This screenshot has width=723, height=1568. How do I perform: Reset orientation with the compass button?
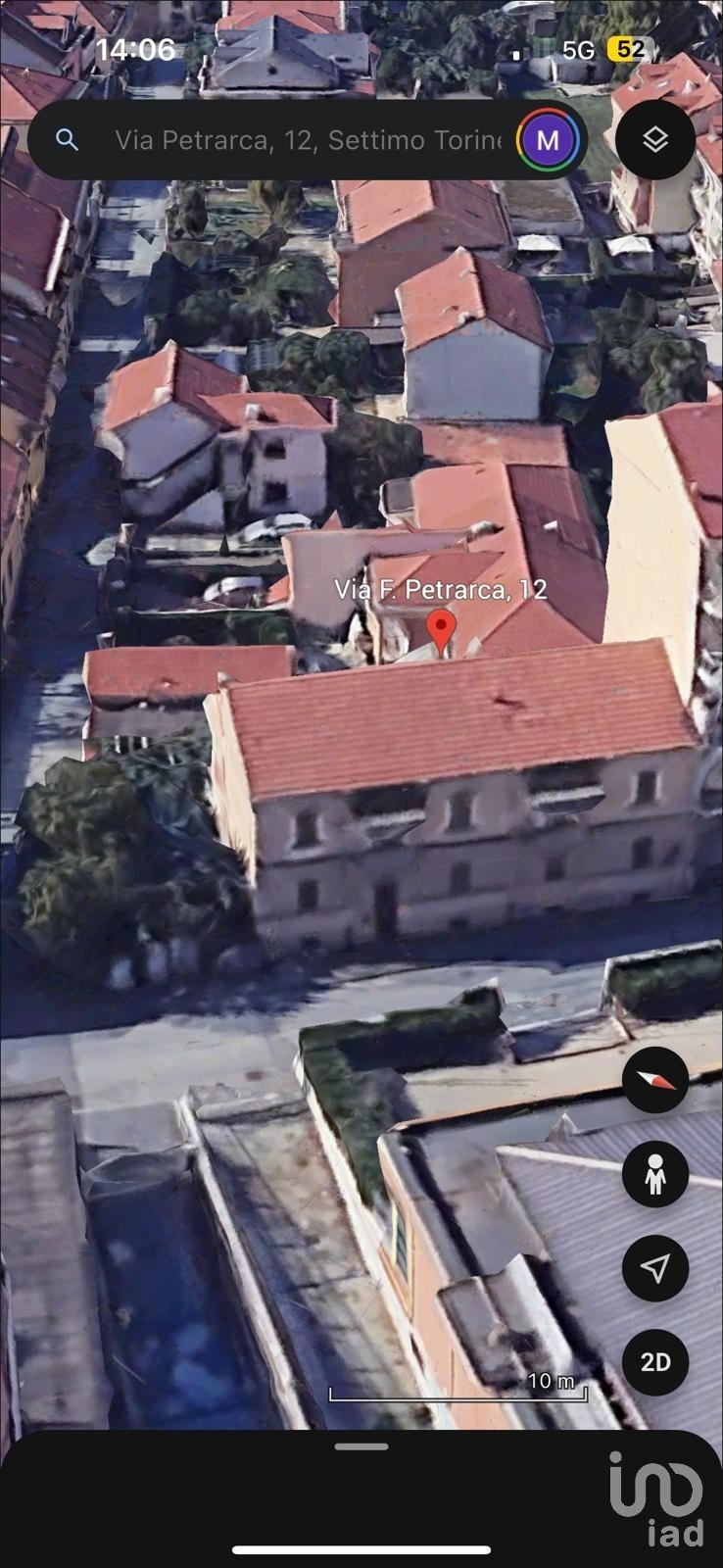655,1080
